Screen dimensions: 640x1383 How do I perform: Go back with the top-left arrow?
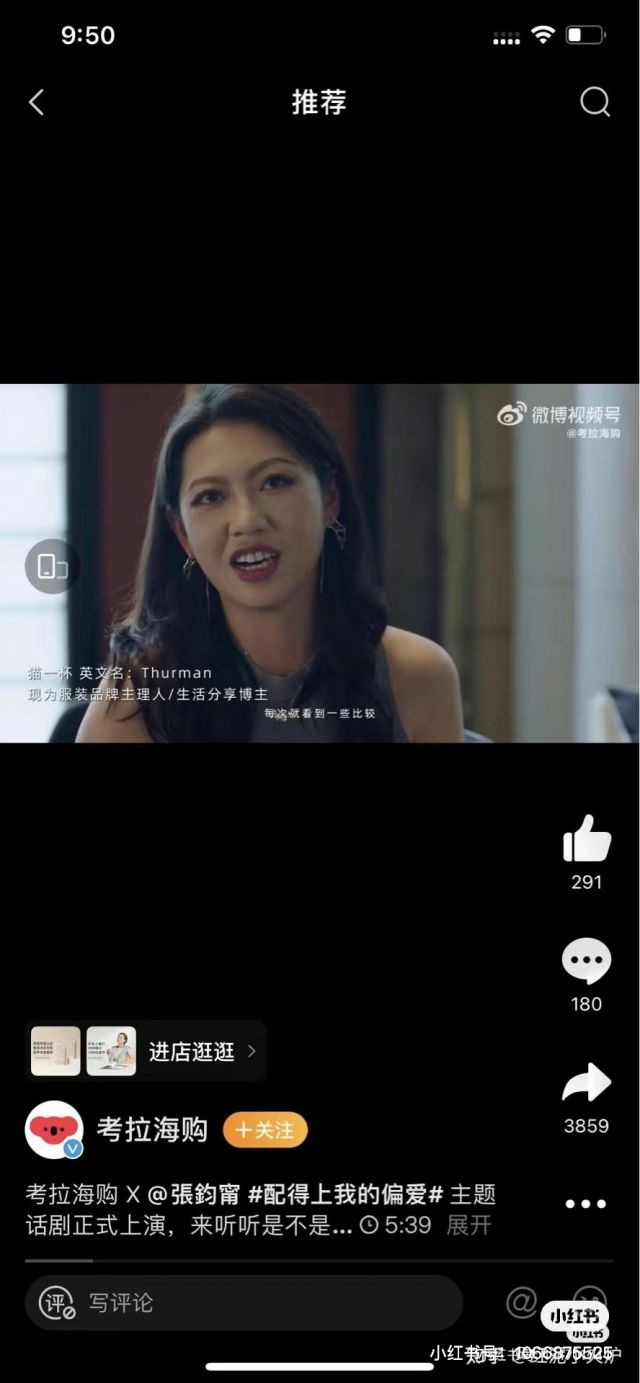click(37, 102)
